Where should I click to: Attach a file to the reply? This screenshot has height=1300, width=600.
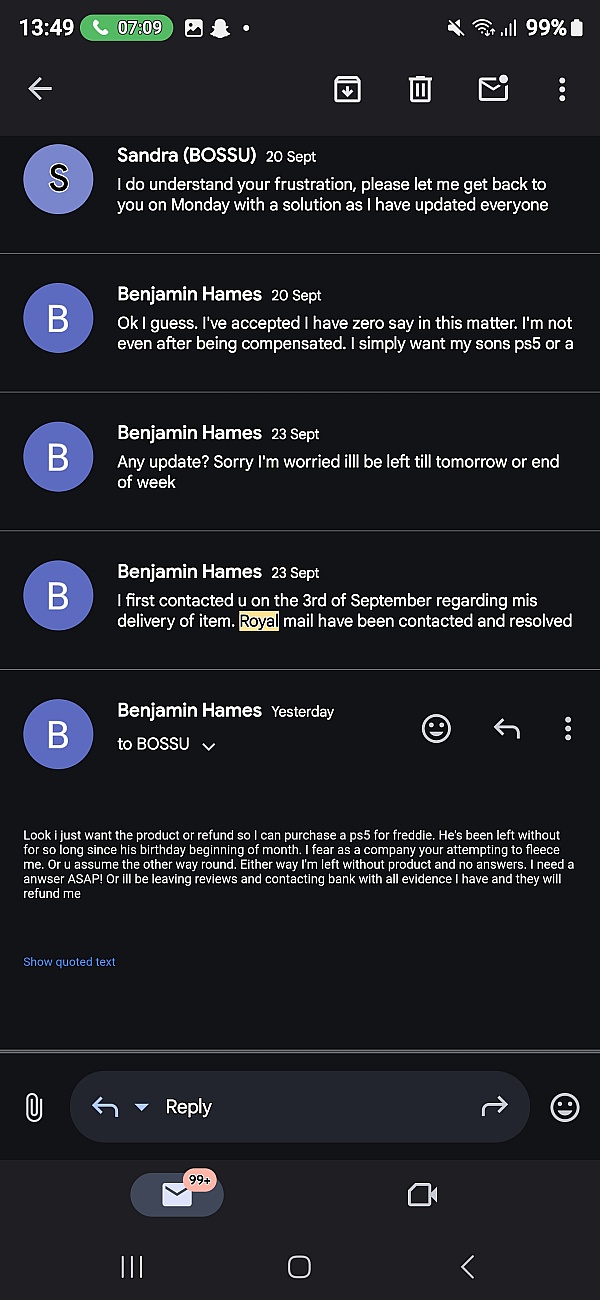33,1107
